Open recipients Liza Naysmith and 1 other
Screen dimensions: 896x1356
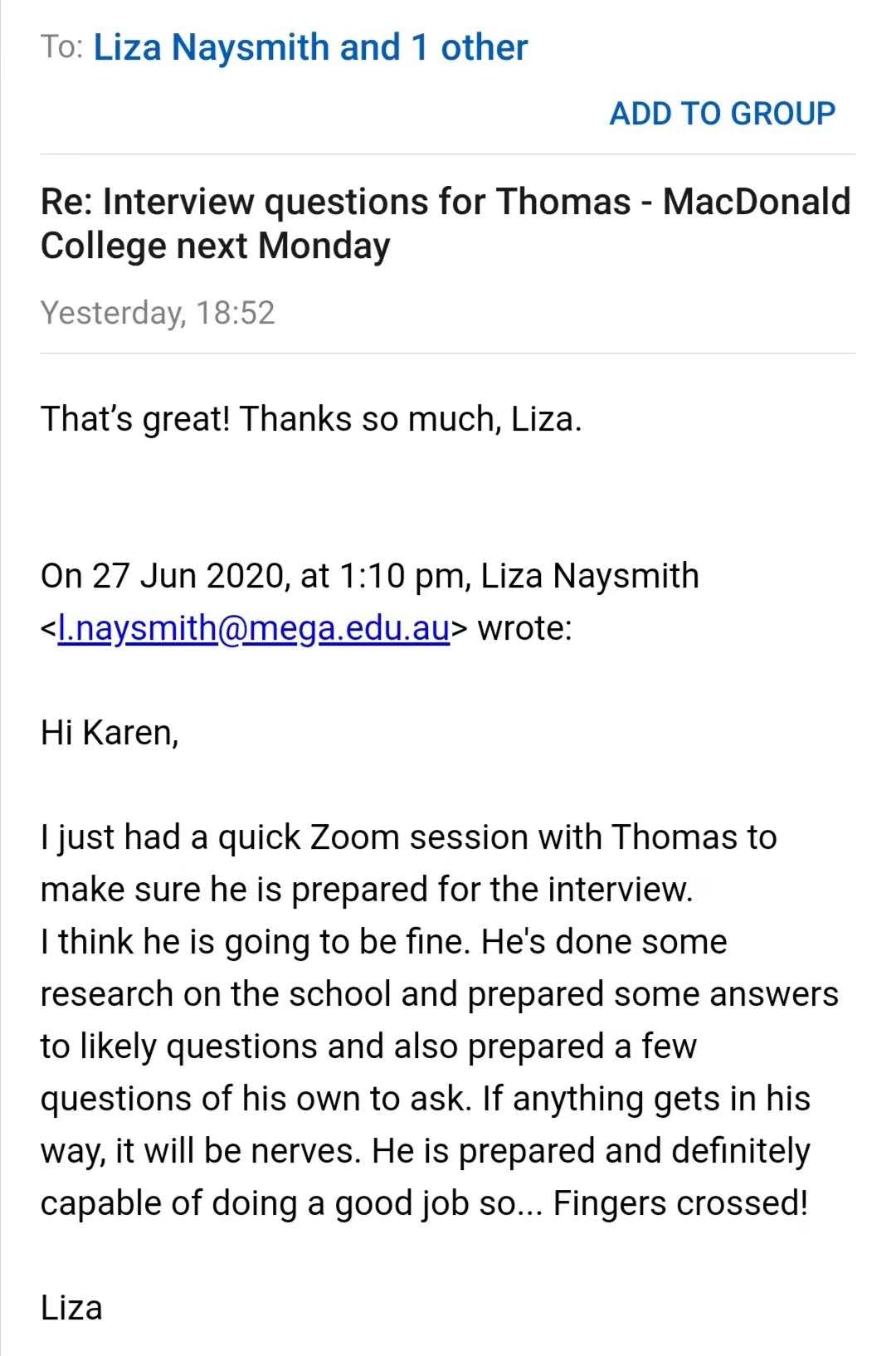pos(310,47)
